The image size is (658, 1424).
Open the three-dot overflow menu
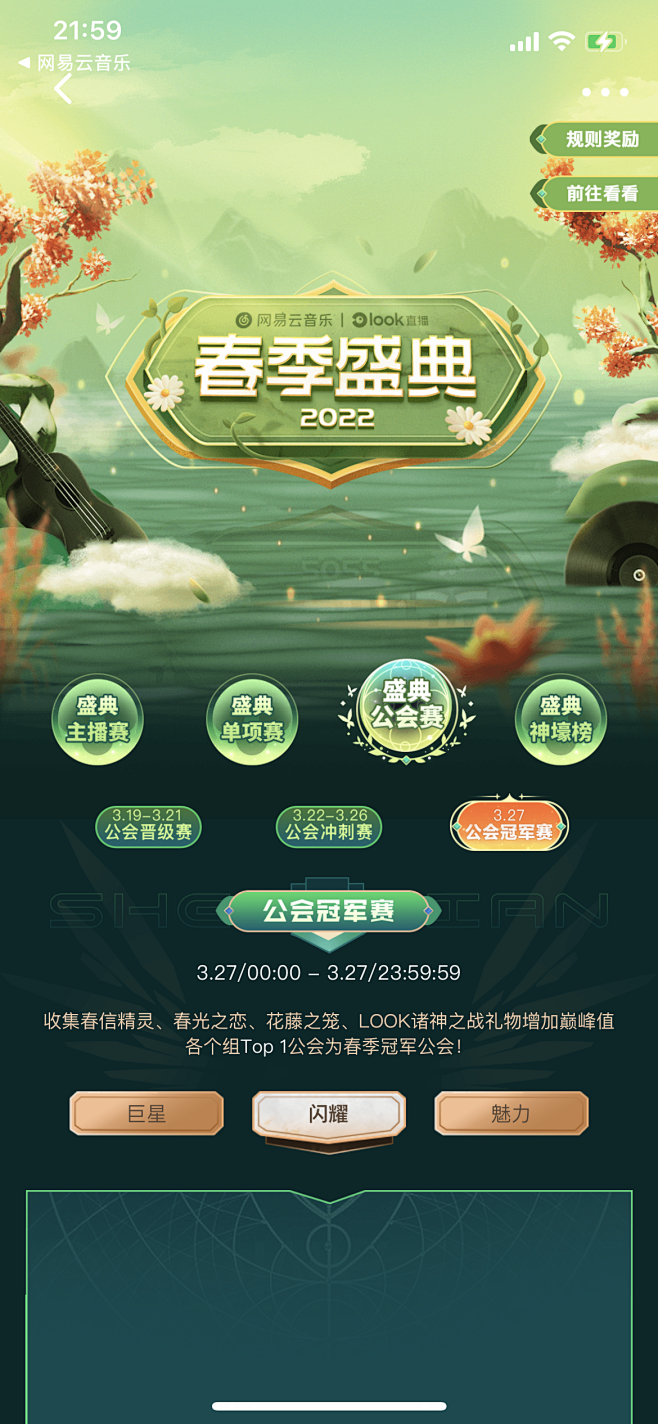pyautogui.click(x=605, y=92)
